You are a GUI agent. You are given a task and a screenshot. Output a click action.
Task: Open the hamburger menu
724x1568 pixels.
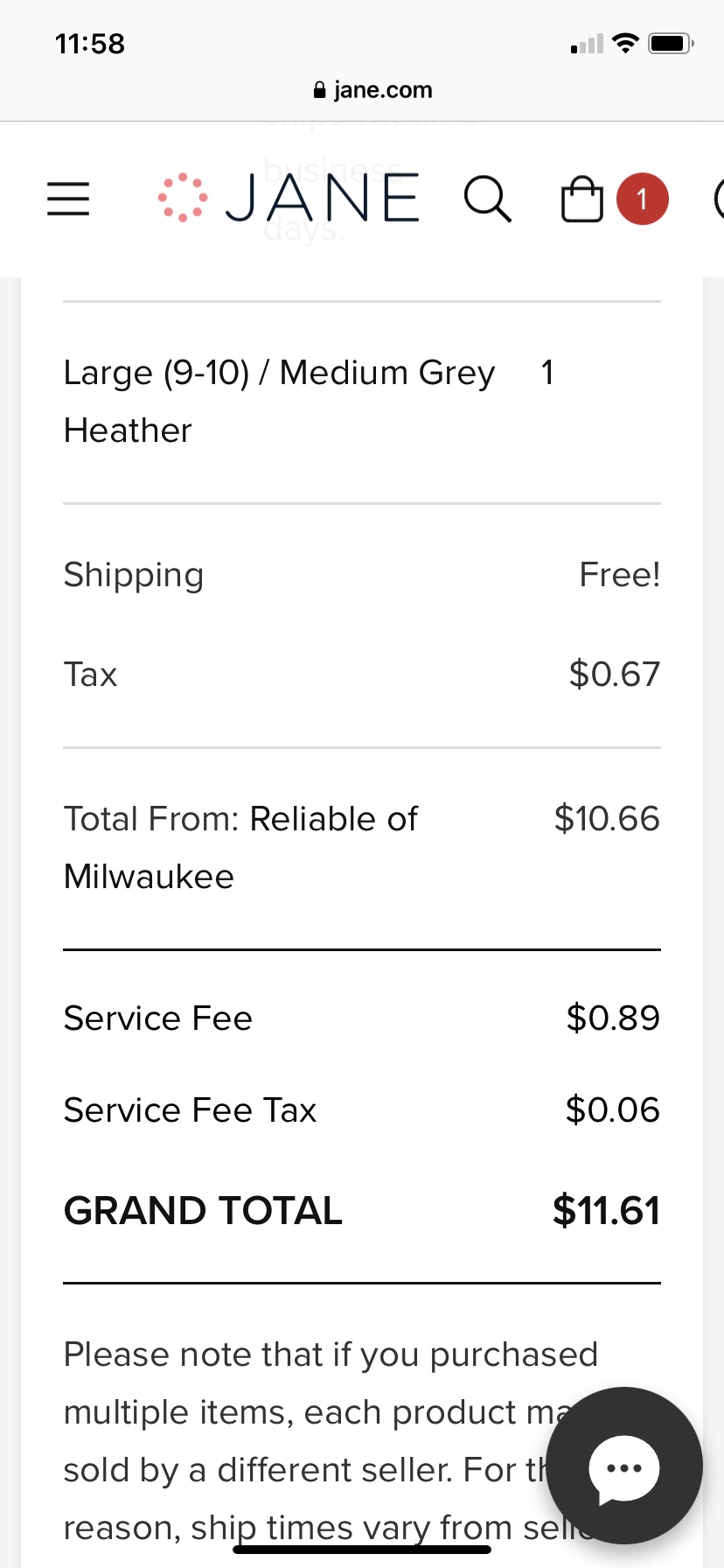[68, 199]
